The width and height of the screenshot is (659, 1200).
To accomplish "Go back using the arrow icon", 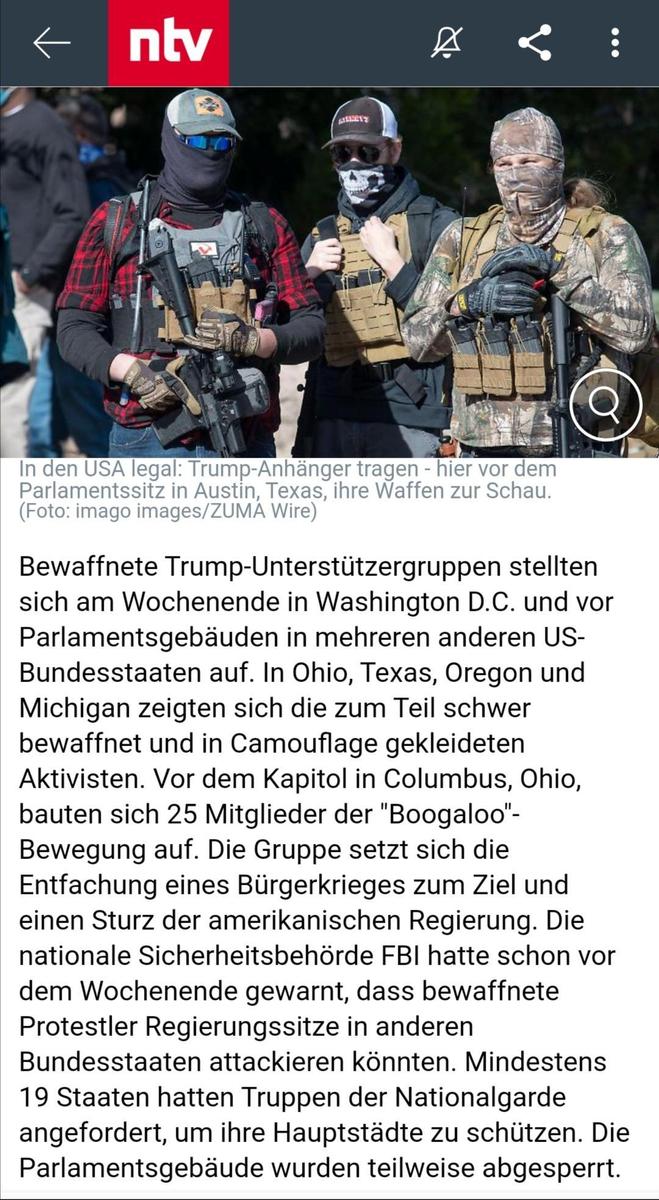I will click(x=51, y=42).
